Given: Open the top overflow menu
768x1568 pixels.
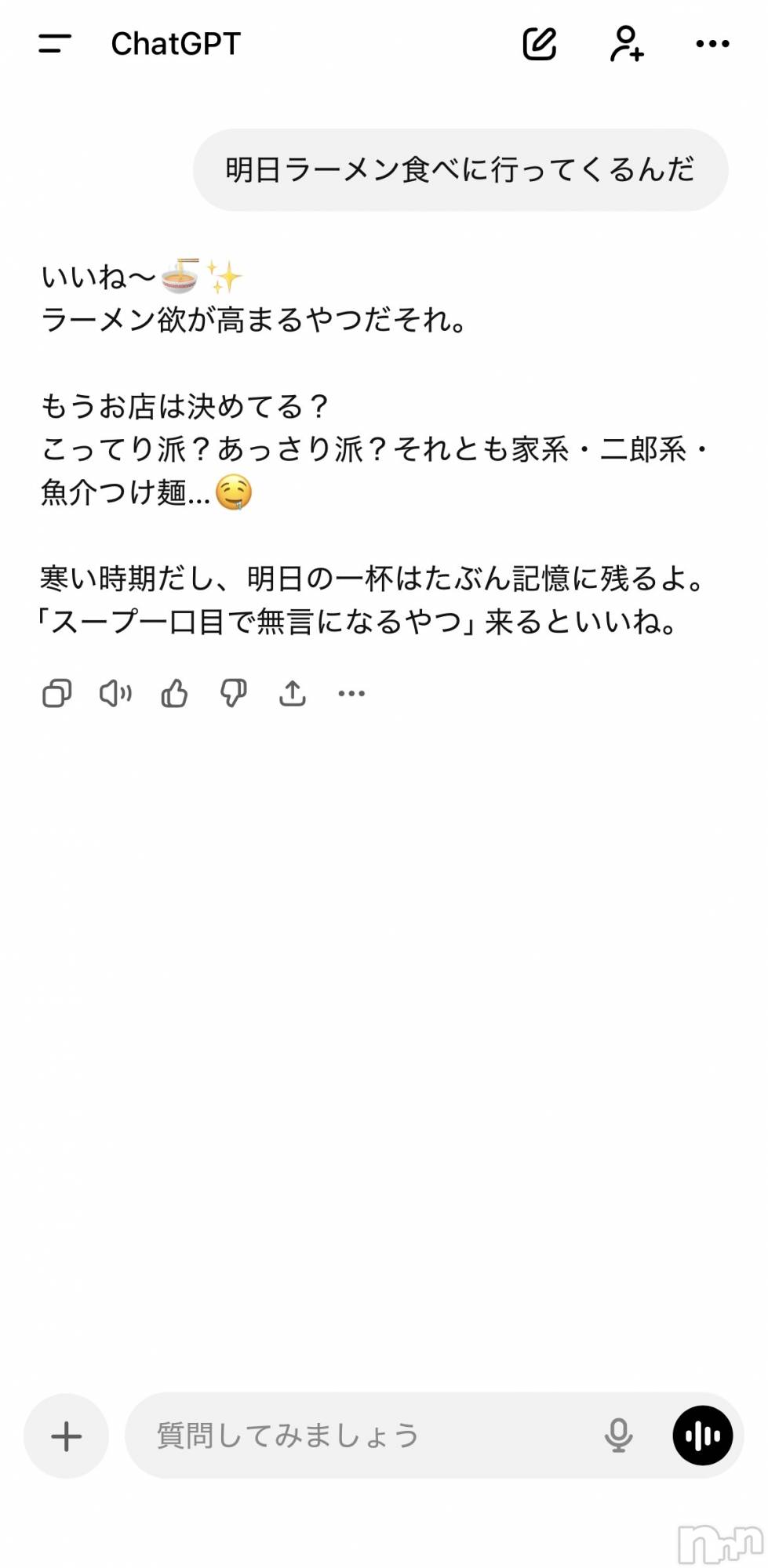Looking at the screenshot, I should point(712,44).
